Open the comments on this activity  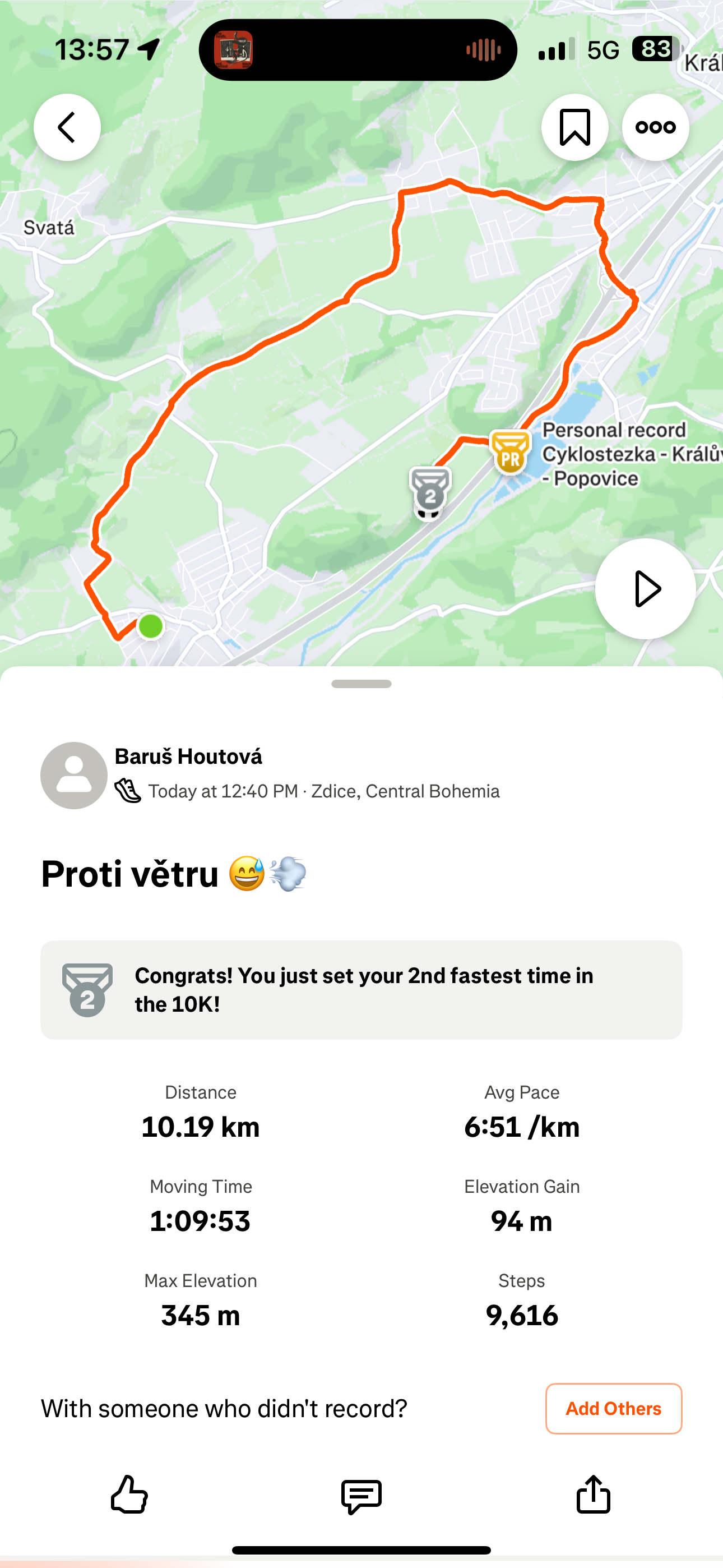tap(361, 1496)
